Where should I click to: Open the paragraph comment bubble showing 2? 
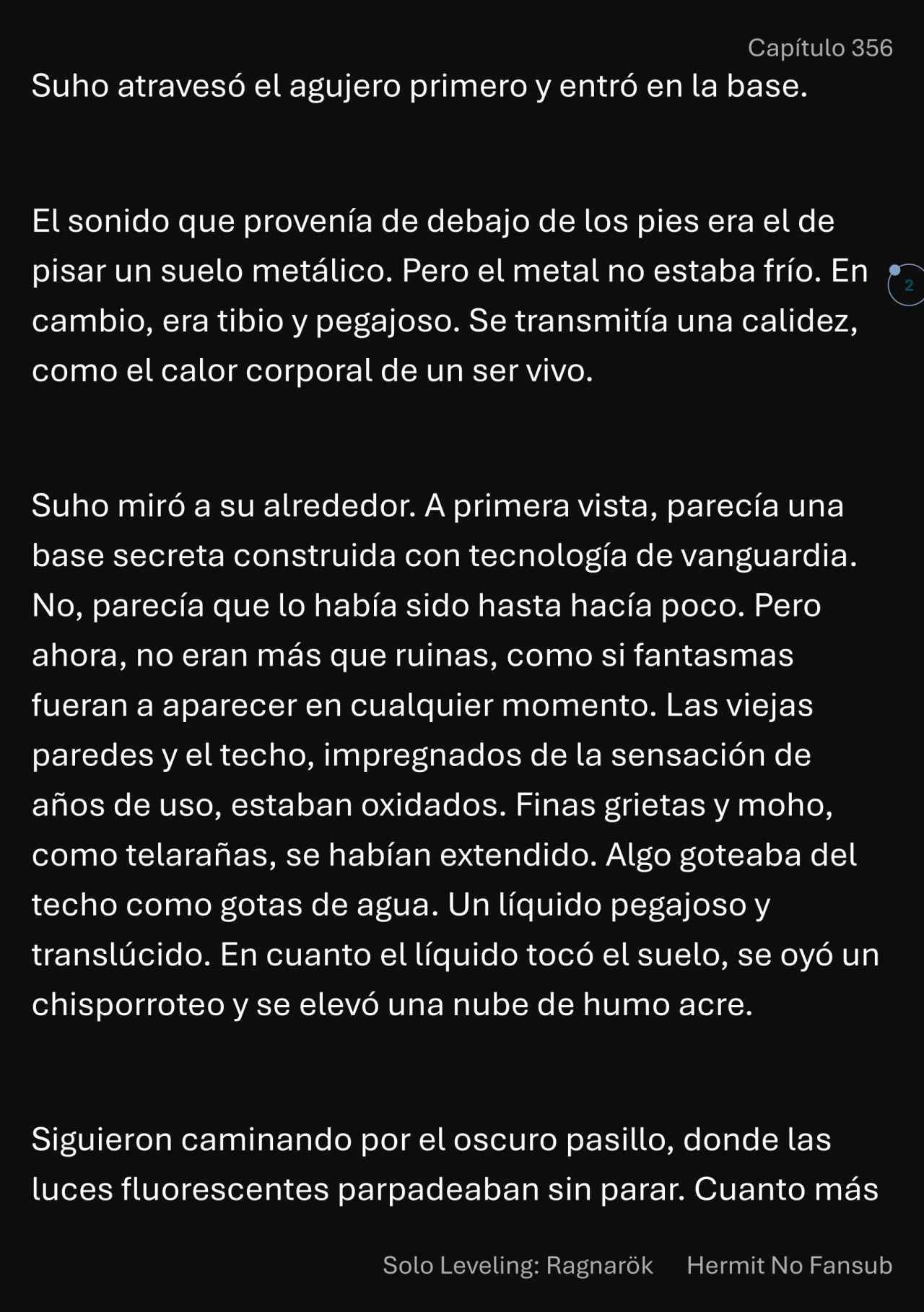907,285
